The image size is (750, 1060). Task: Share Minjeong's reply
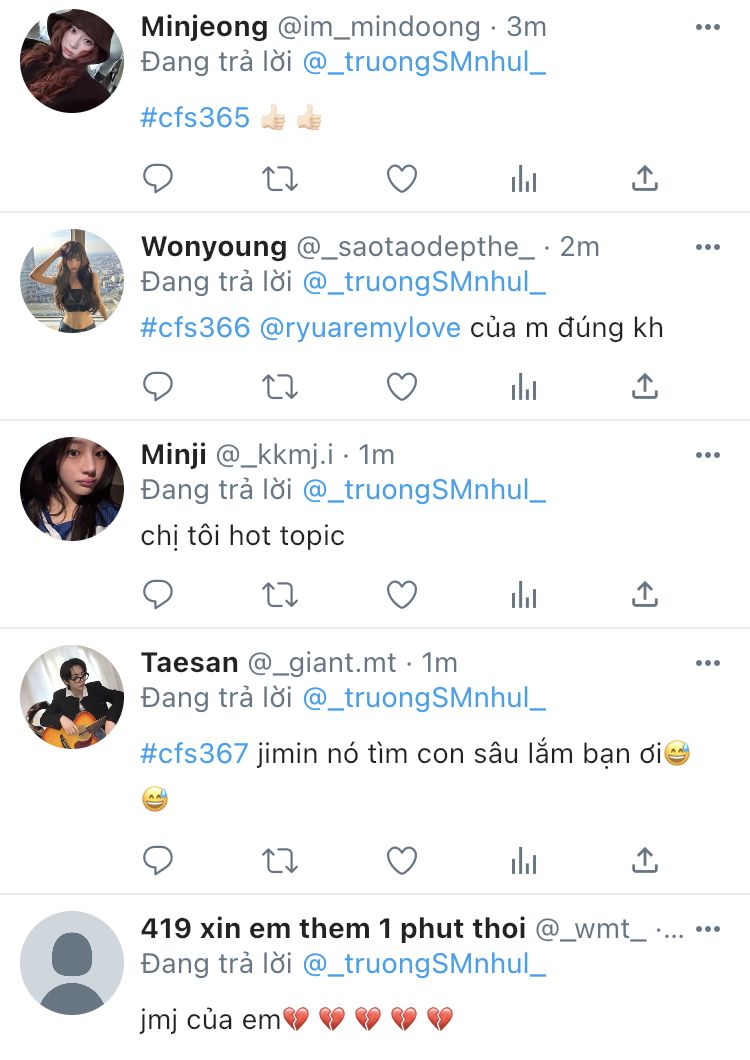[x=646, y=179]
